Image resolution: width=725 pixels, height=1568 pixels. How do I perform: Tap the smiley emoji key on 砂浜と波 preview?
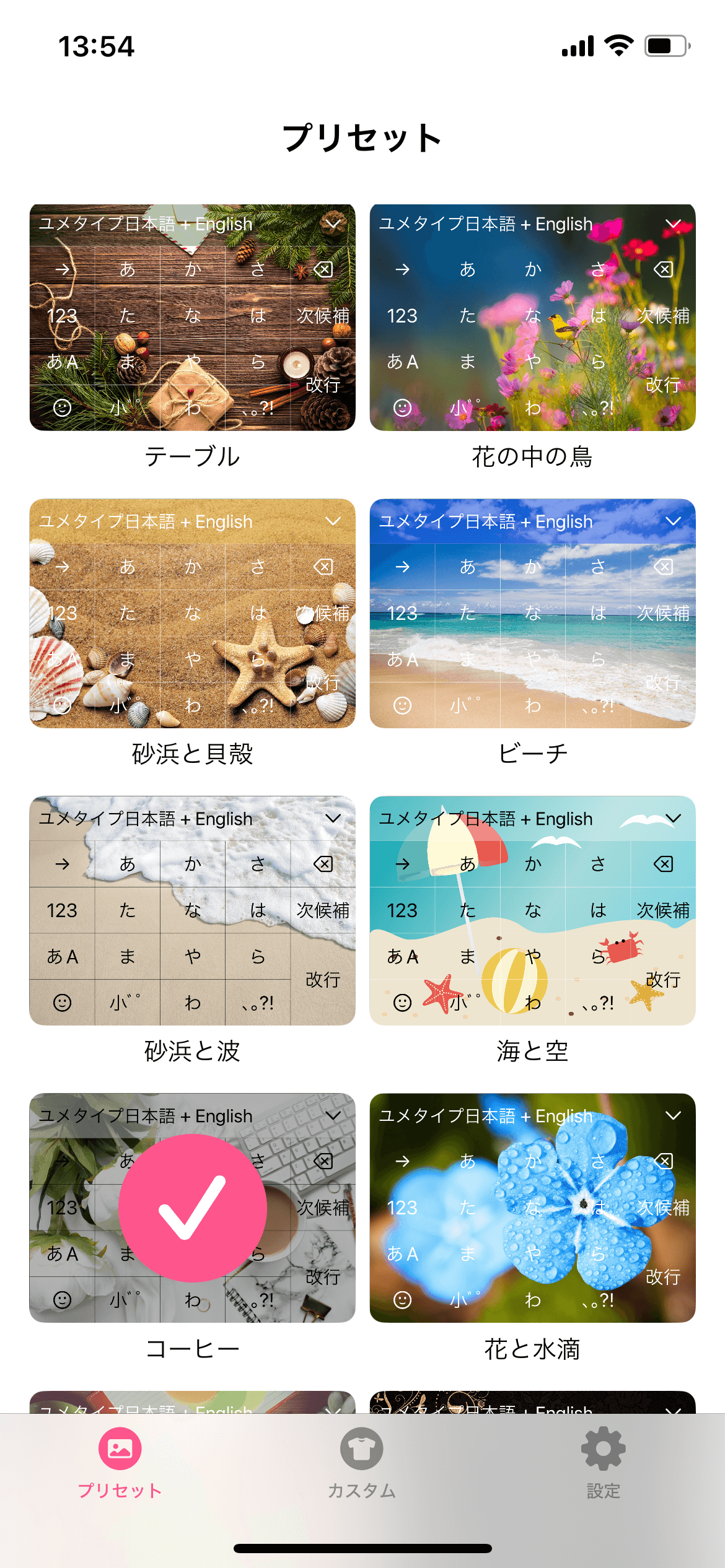tap(63, 1001)
